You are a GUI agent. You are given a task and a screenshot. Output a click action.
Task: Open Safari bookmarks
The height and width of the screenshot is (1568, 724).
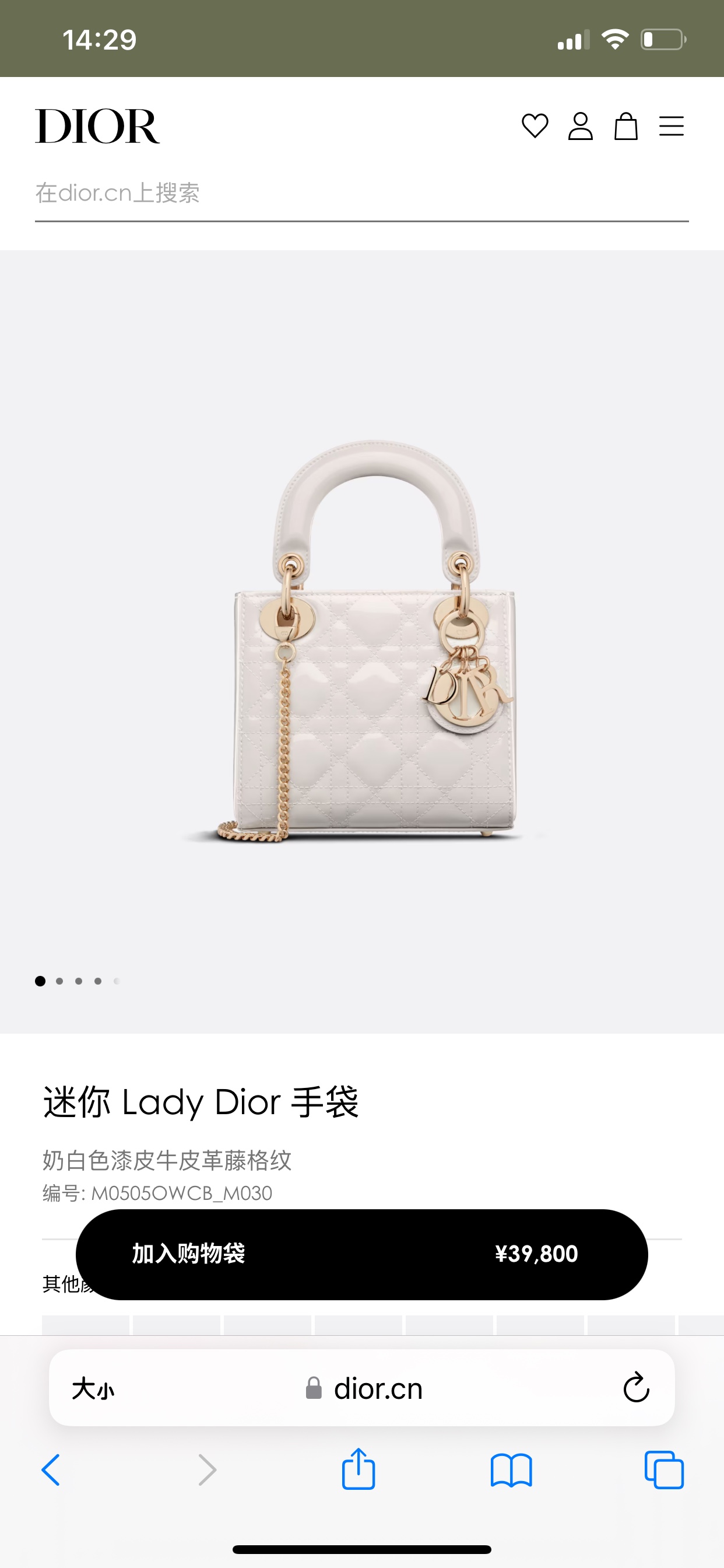[511, 1470]
